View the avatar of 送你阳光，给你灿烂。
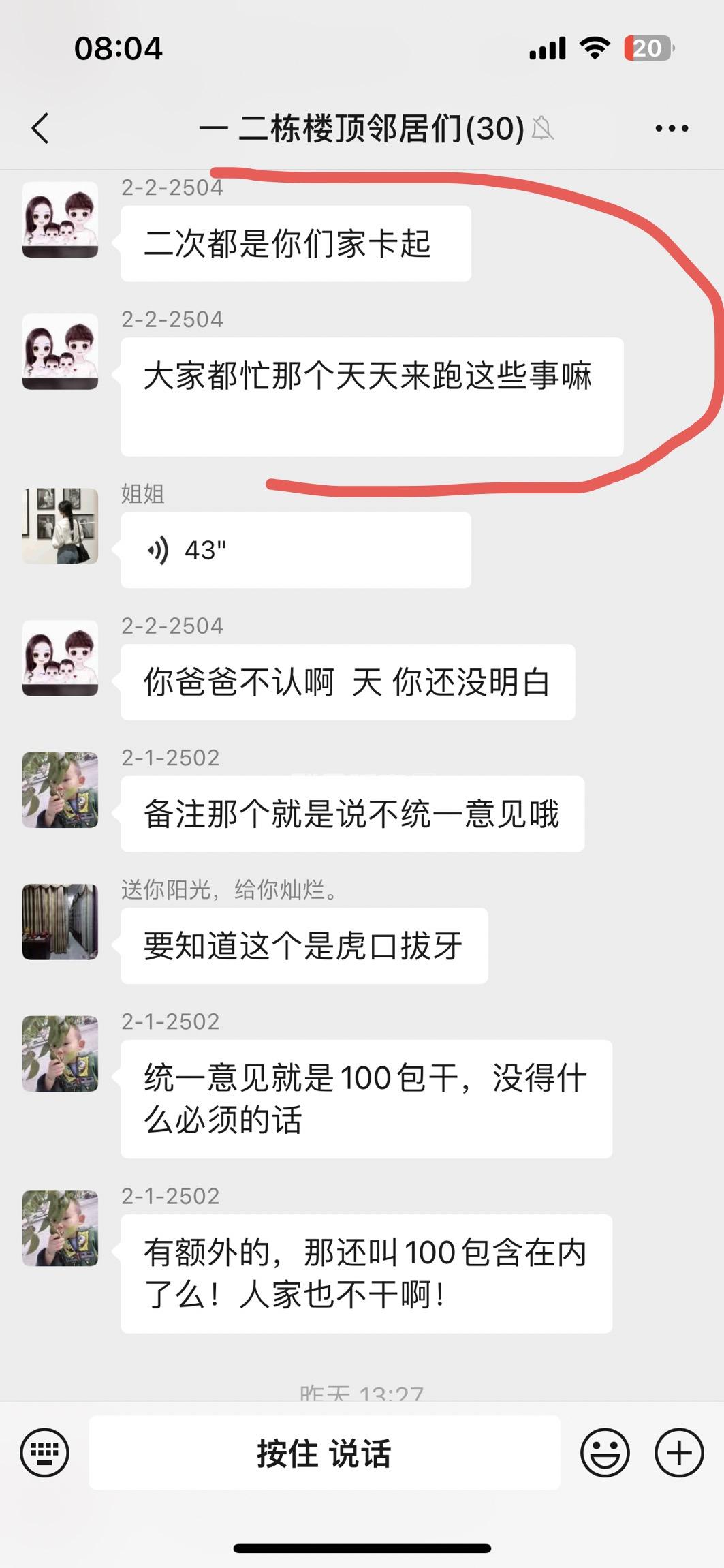Screen dimensions: 724x1568 coord(60,922)
